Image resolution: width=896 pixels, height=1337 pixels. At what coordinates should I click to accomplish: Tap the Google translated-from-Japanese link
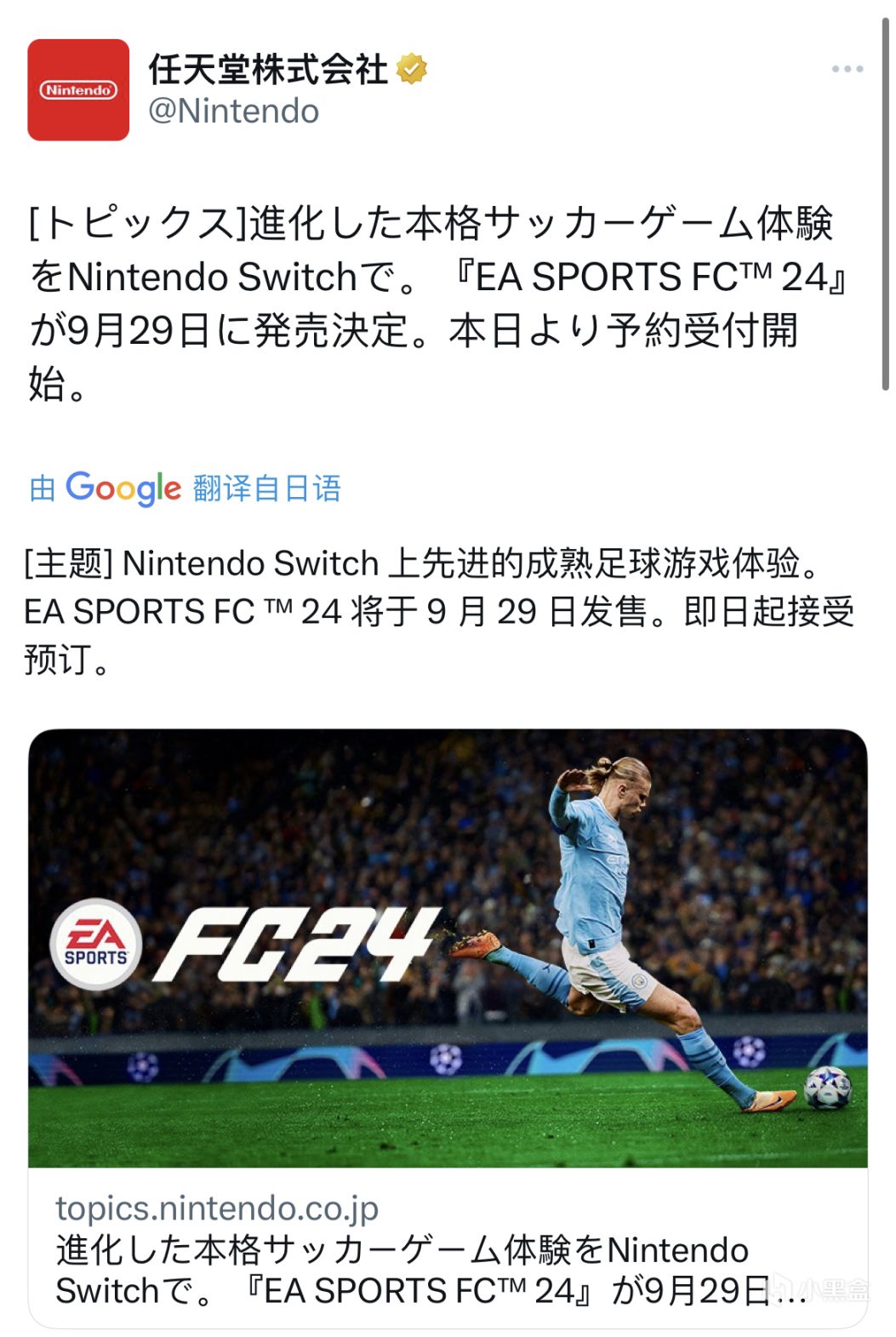(x=185, y=488)
